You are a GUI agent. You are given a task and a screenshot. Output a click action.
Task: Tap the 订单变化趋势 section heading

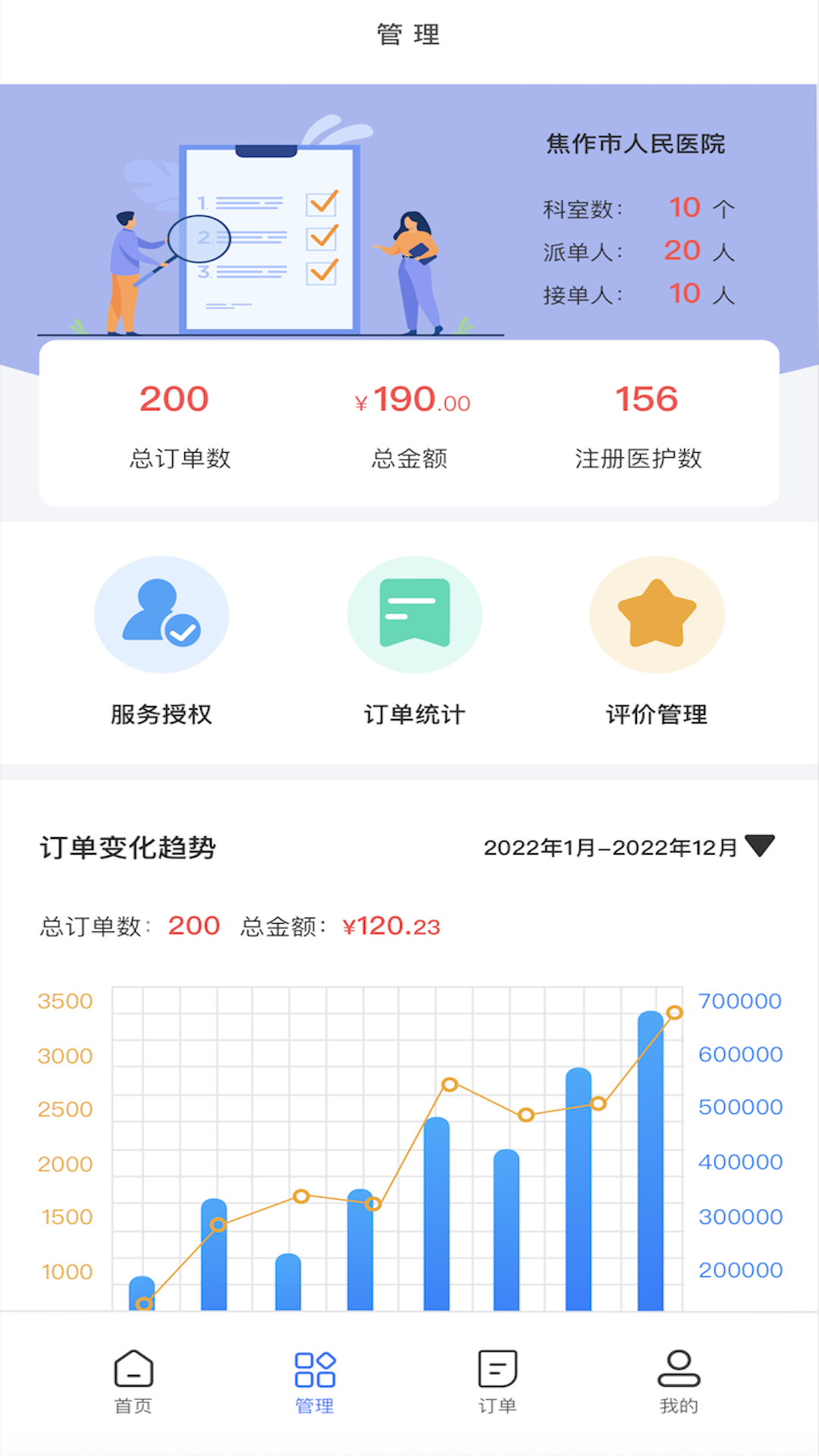click(x=128, y=849)
